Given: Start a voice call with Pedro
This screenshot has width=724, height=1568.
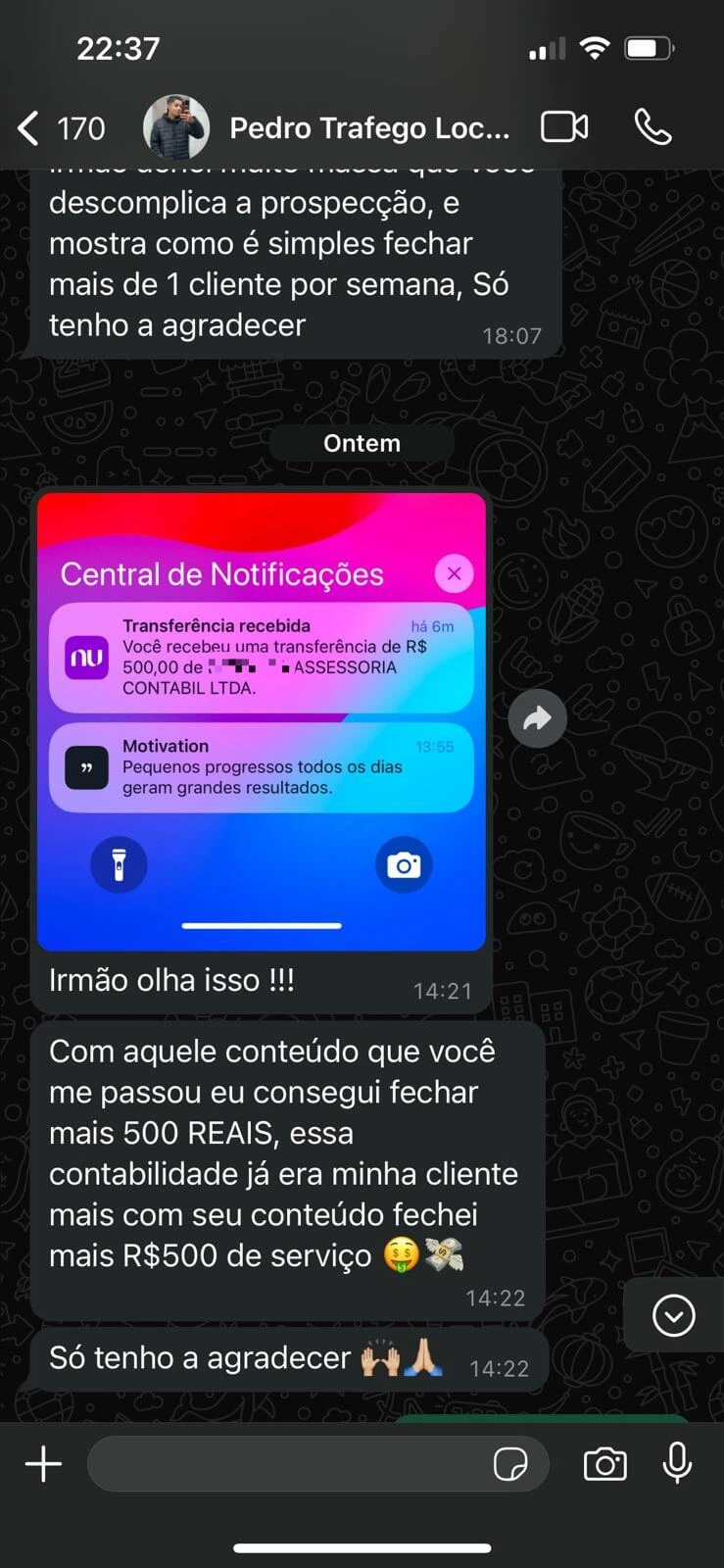Looking at the screenshot, I should coord(652,127).
